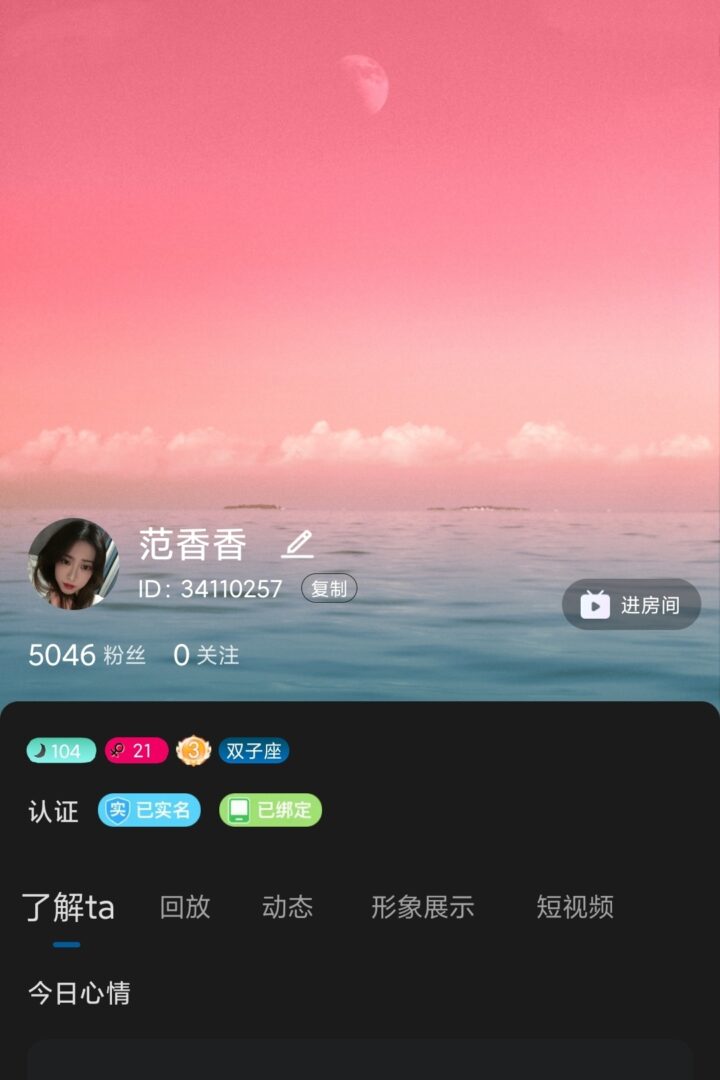This screenshot has width=720, height=1080.
Task: Select the 形象展示 tab
Action: (x=422, y=907)
